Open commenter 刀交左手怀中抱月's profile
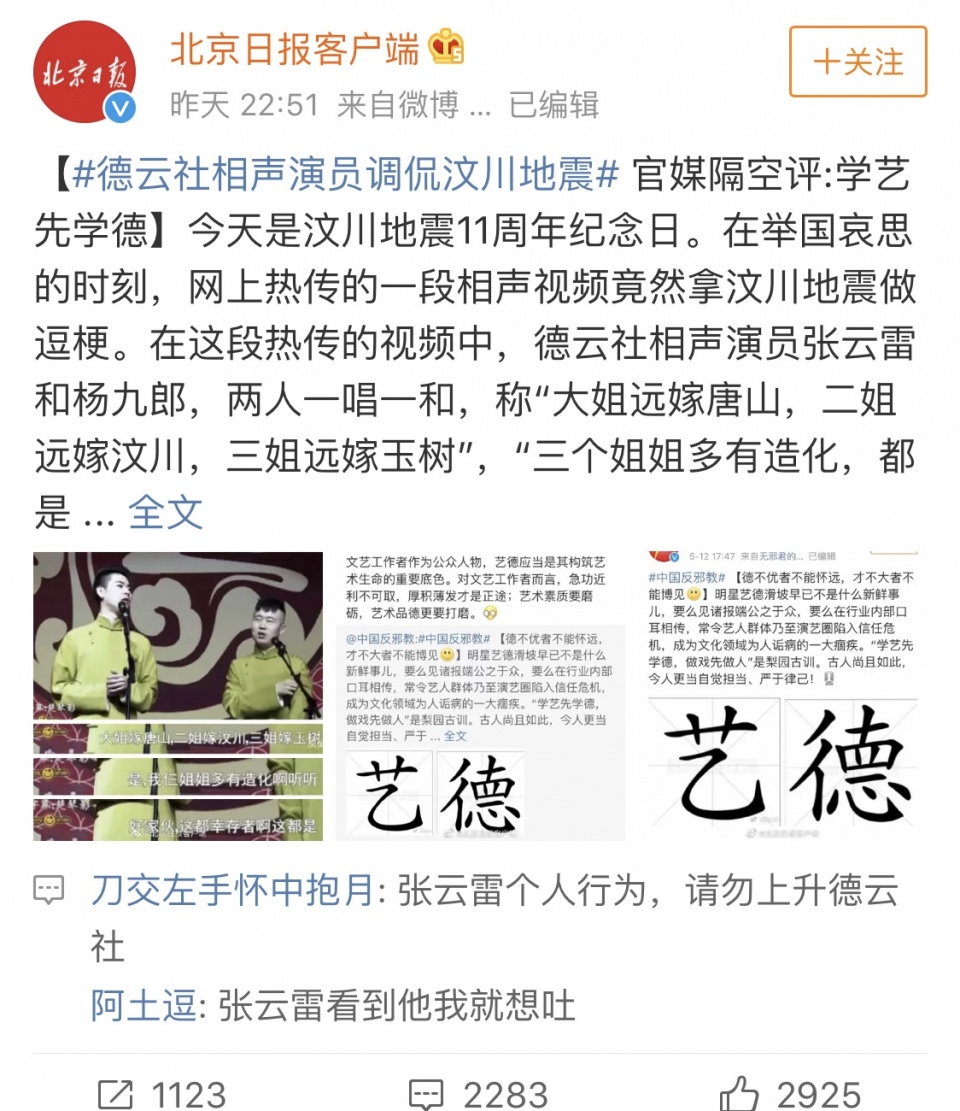Image resolution: width=960 pixels, height=1111 pixels. click(233, 890)
